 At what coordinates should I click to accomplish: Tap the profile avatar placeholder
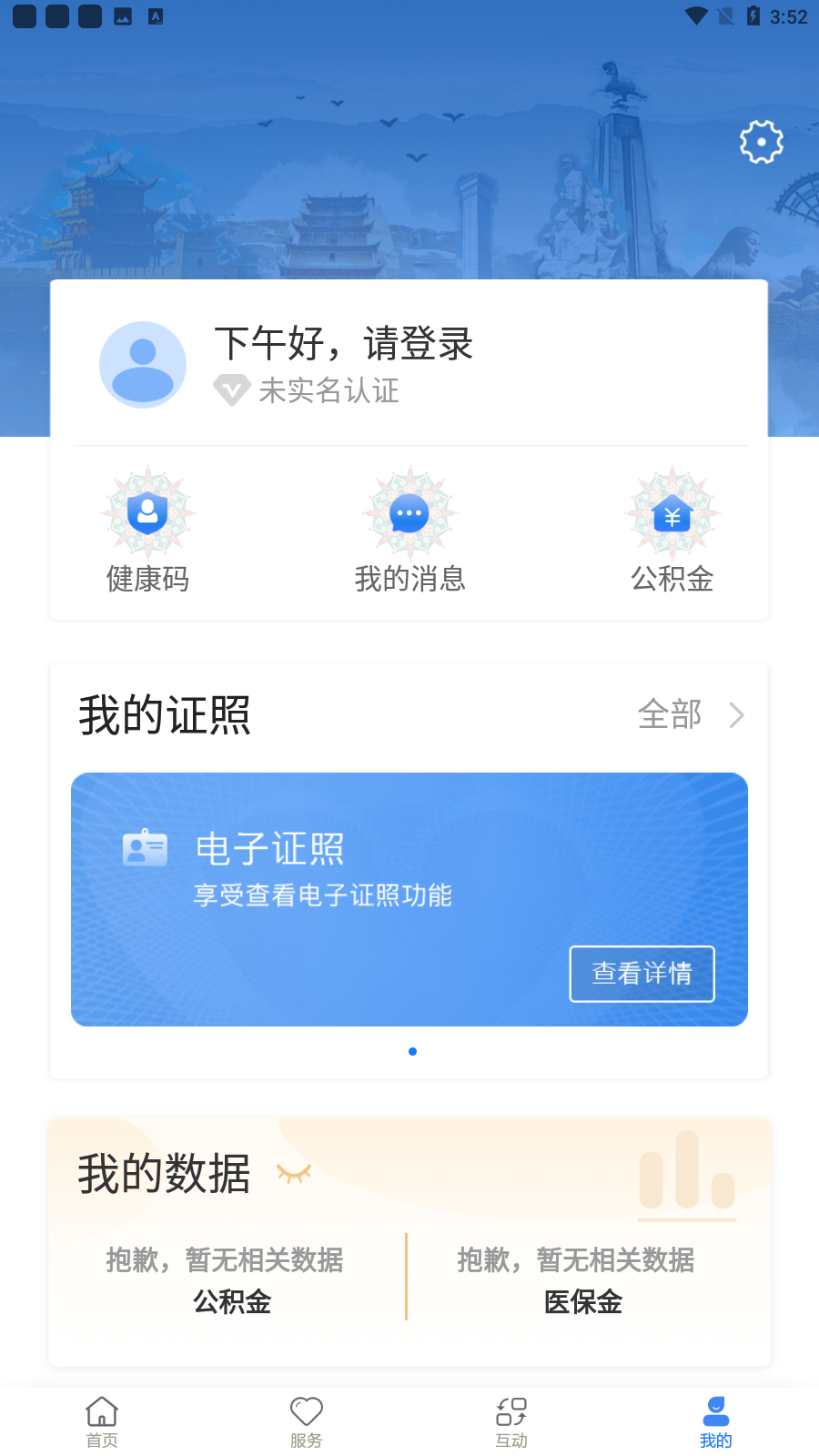(143, 365)
